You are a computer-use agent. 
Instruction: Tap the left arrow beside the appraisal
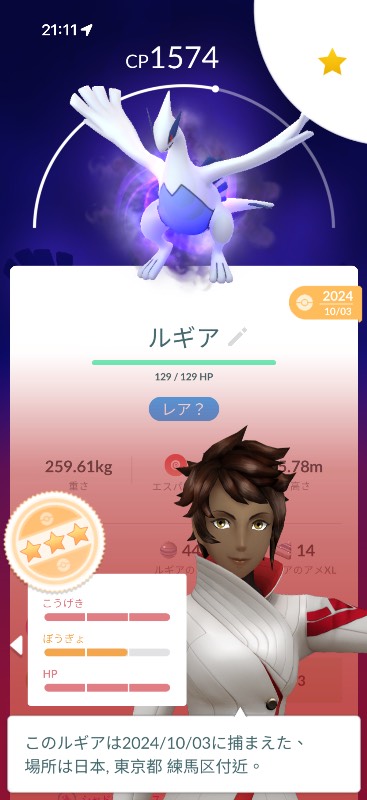point(16,645)
